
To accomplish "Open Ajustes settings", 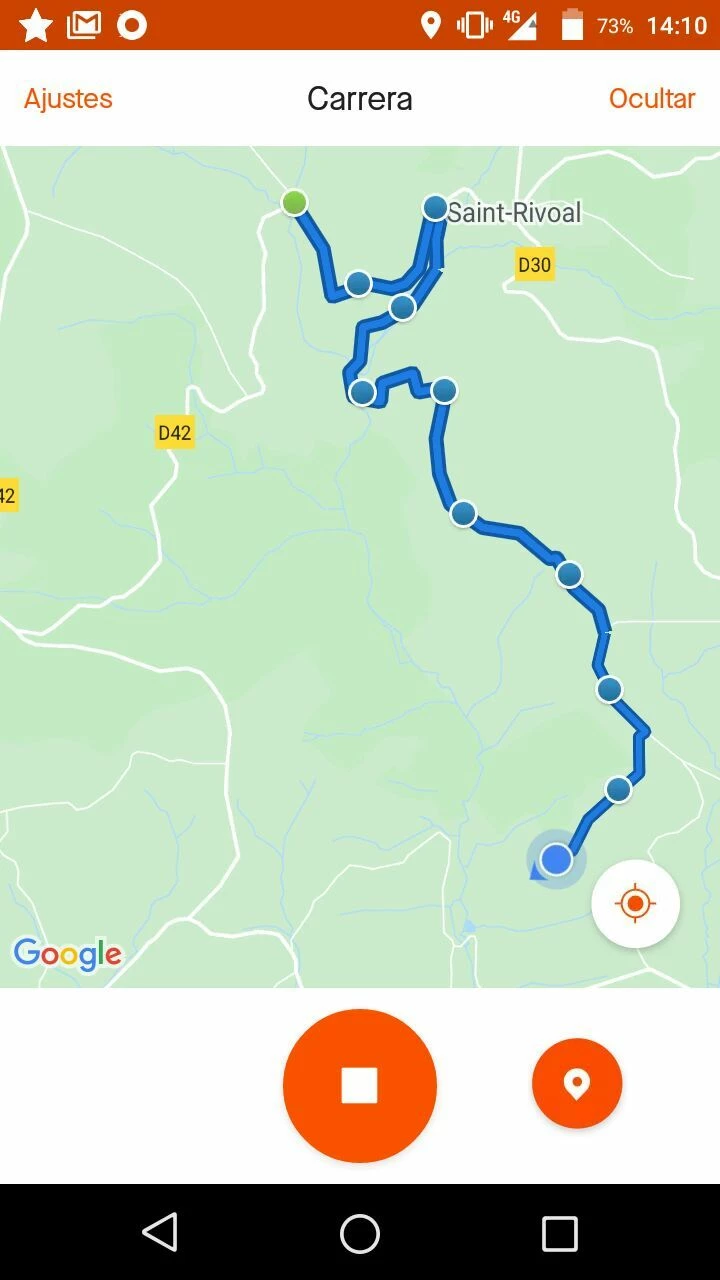I will (68, 99).
